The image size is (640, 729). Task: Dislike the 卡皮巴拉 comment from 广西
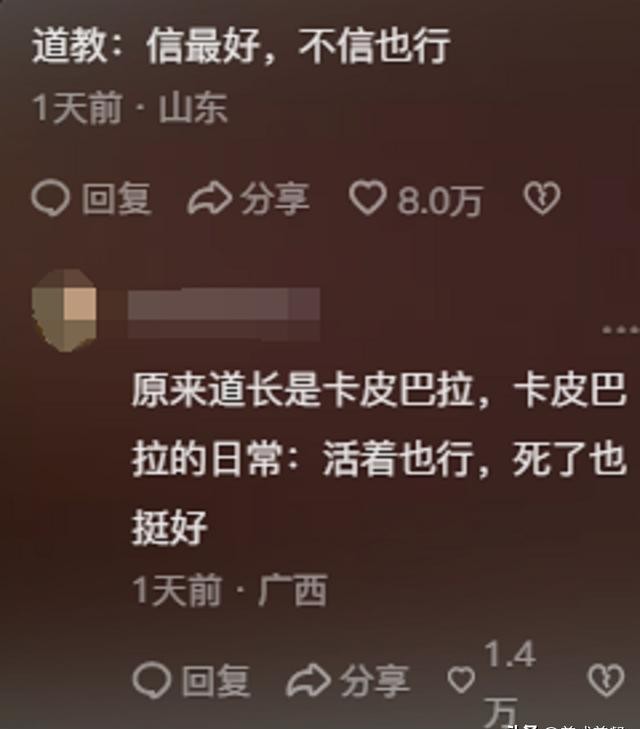point(605,681)
